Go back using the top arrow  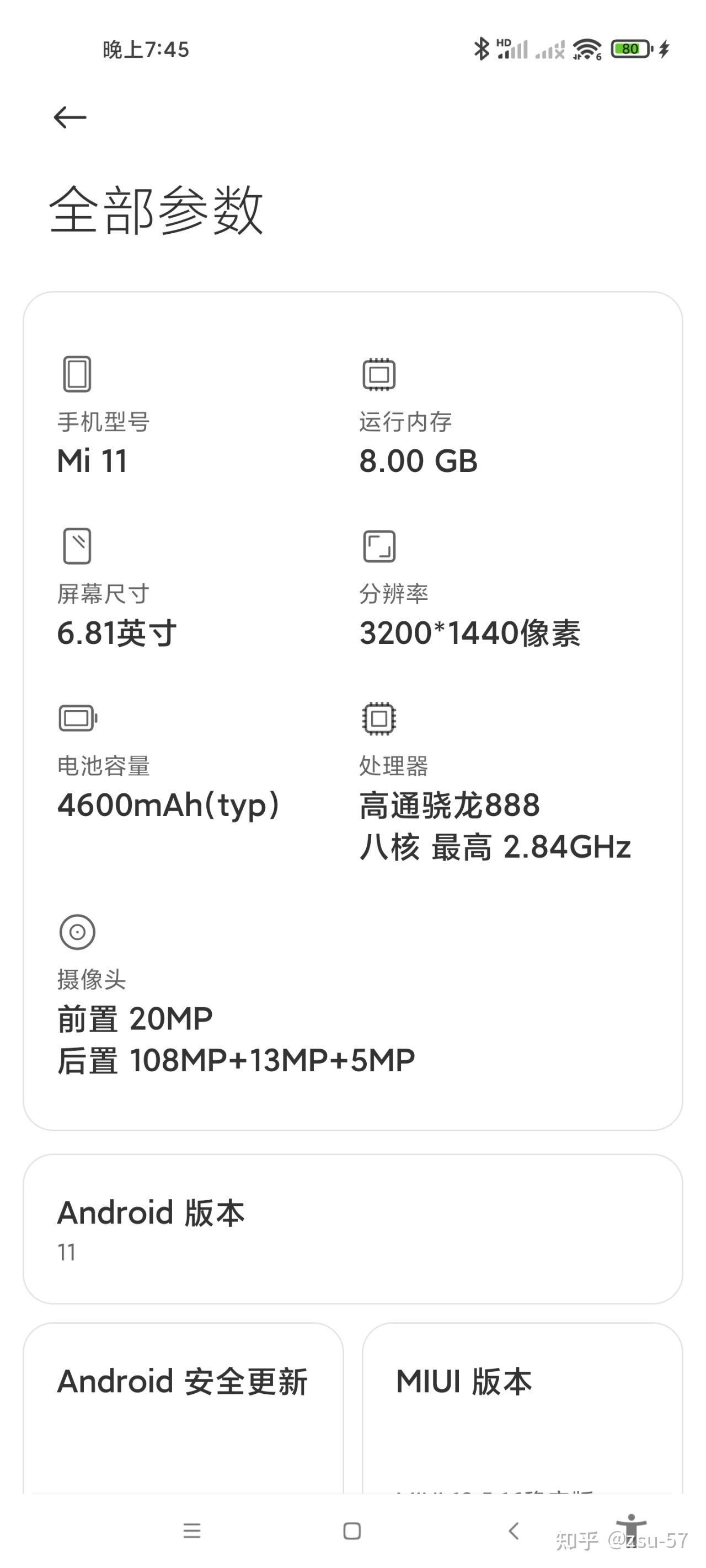[70, 117]
